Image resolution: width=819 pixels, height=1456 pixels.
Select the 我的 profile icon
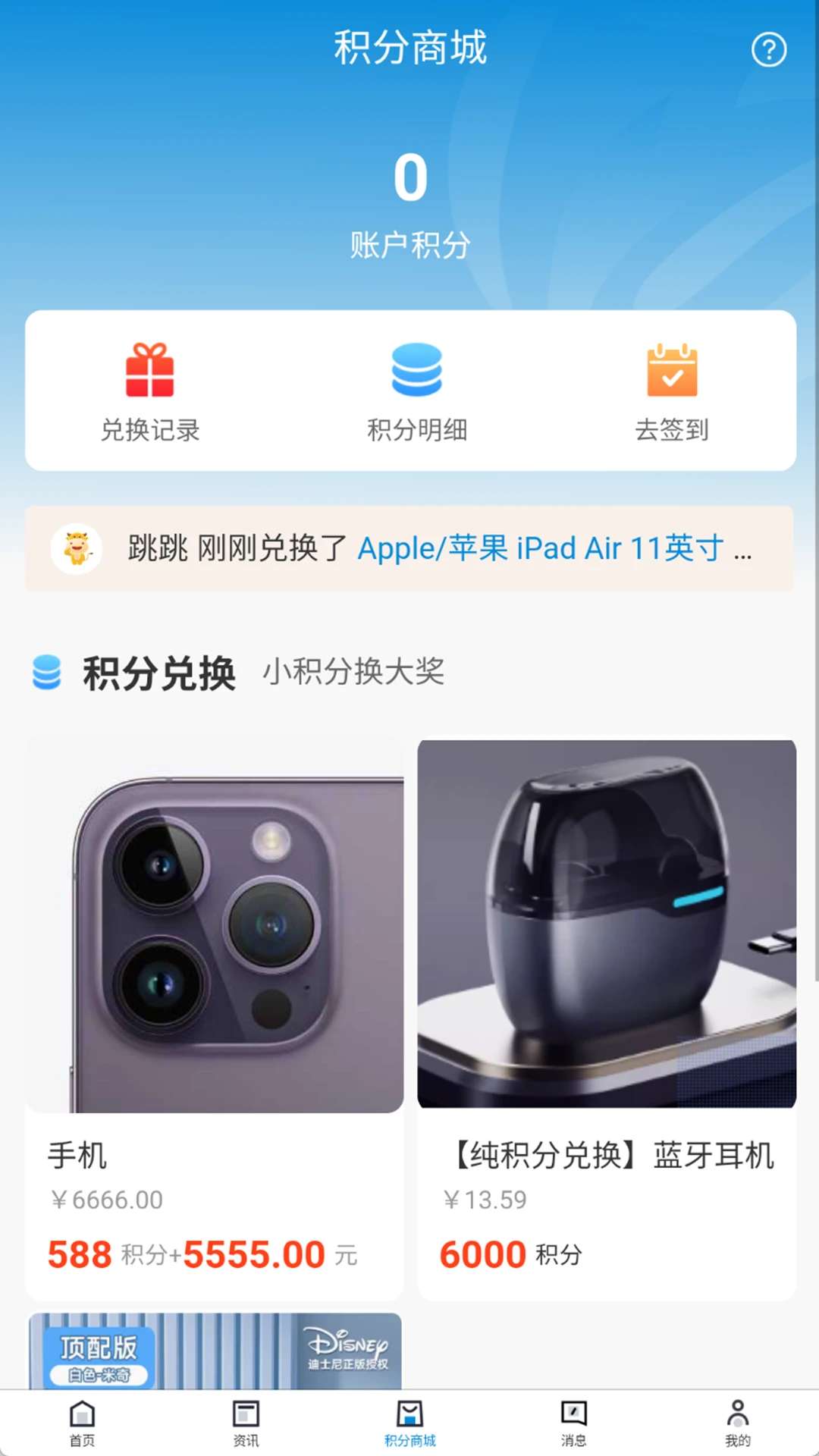(x=737, y=1414)
